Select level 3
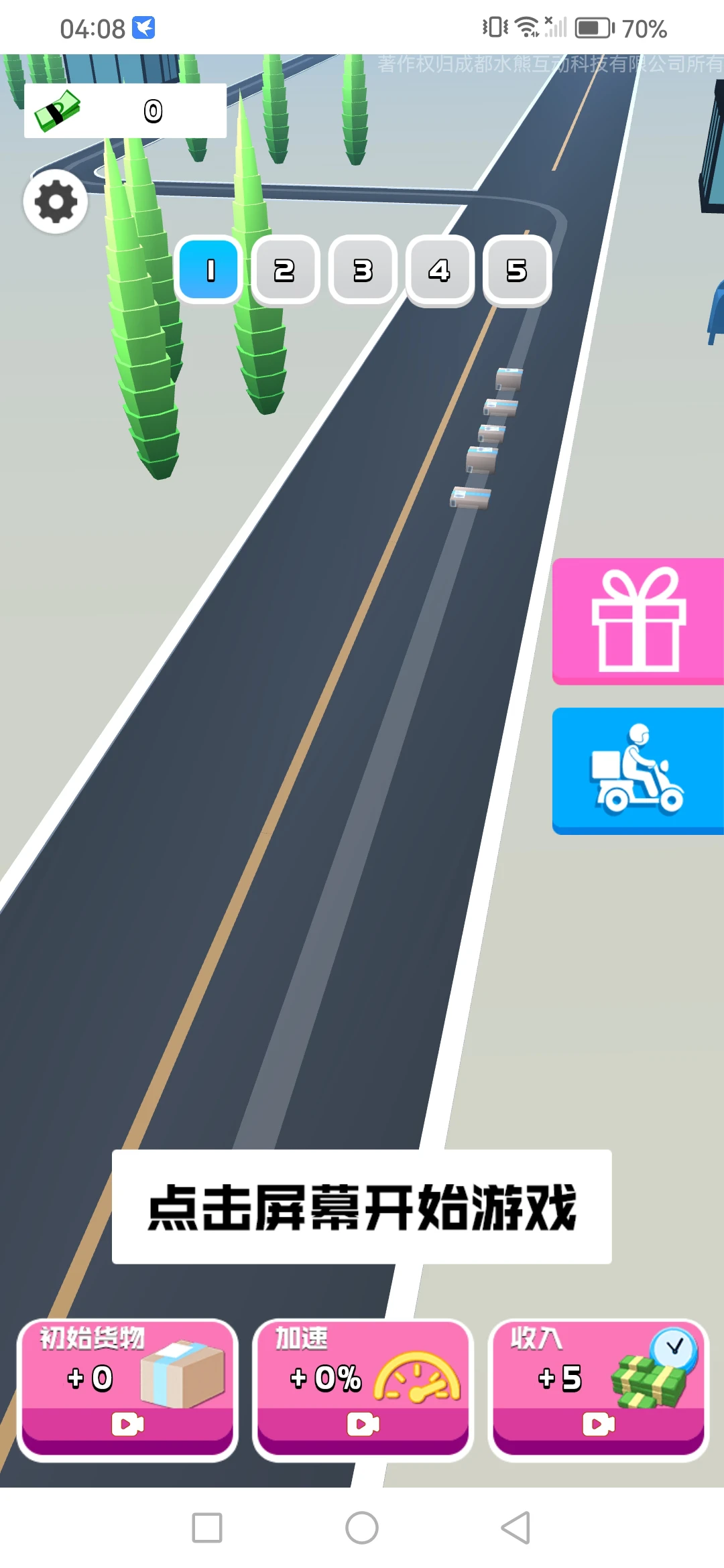 click(x=363, y=271)
